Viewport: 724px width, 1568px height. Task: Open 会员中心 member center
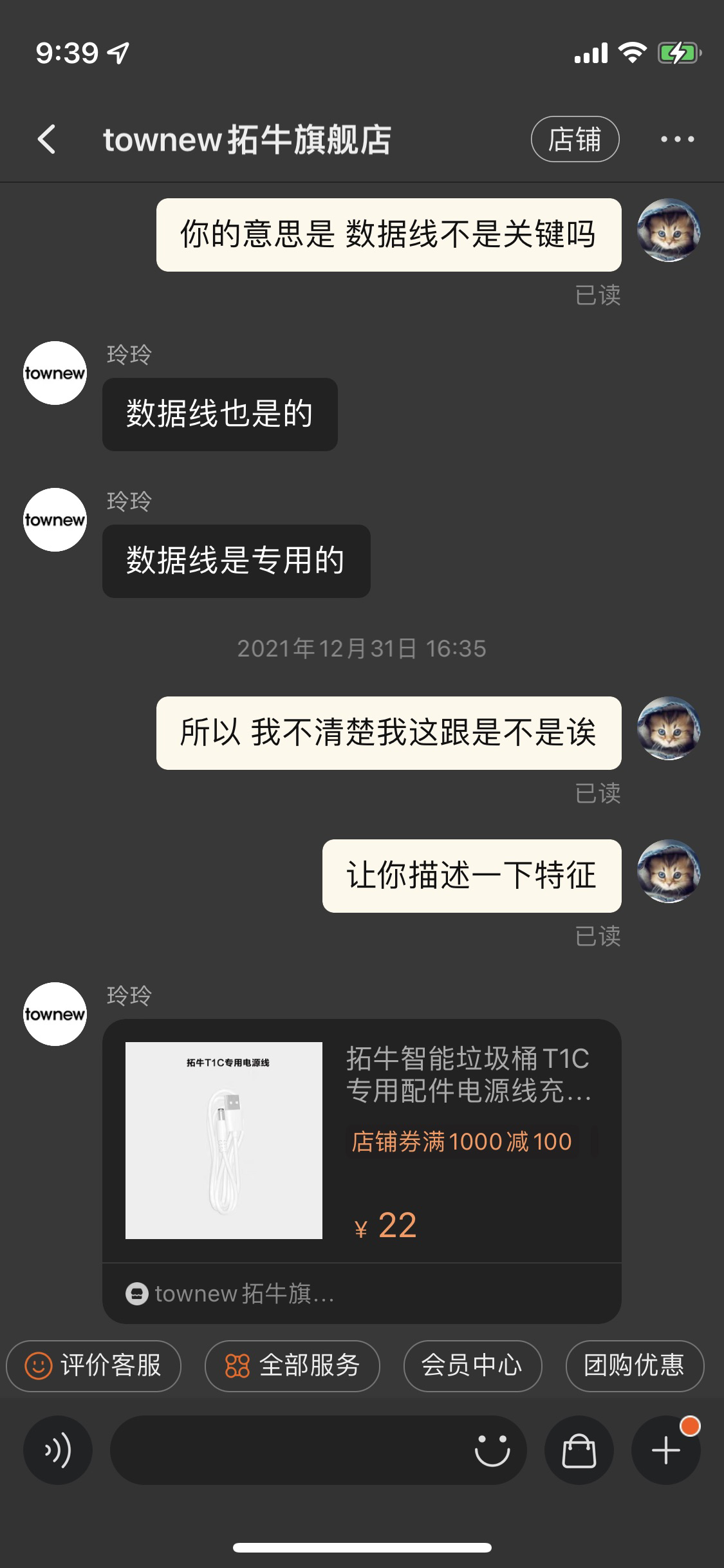pyautogui.click(x=472, y=1366)
